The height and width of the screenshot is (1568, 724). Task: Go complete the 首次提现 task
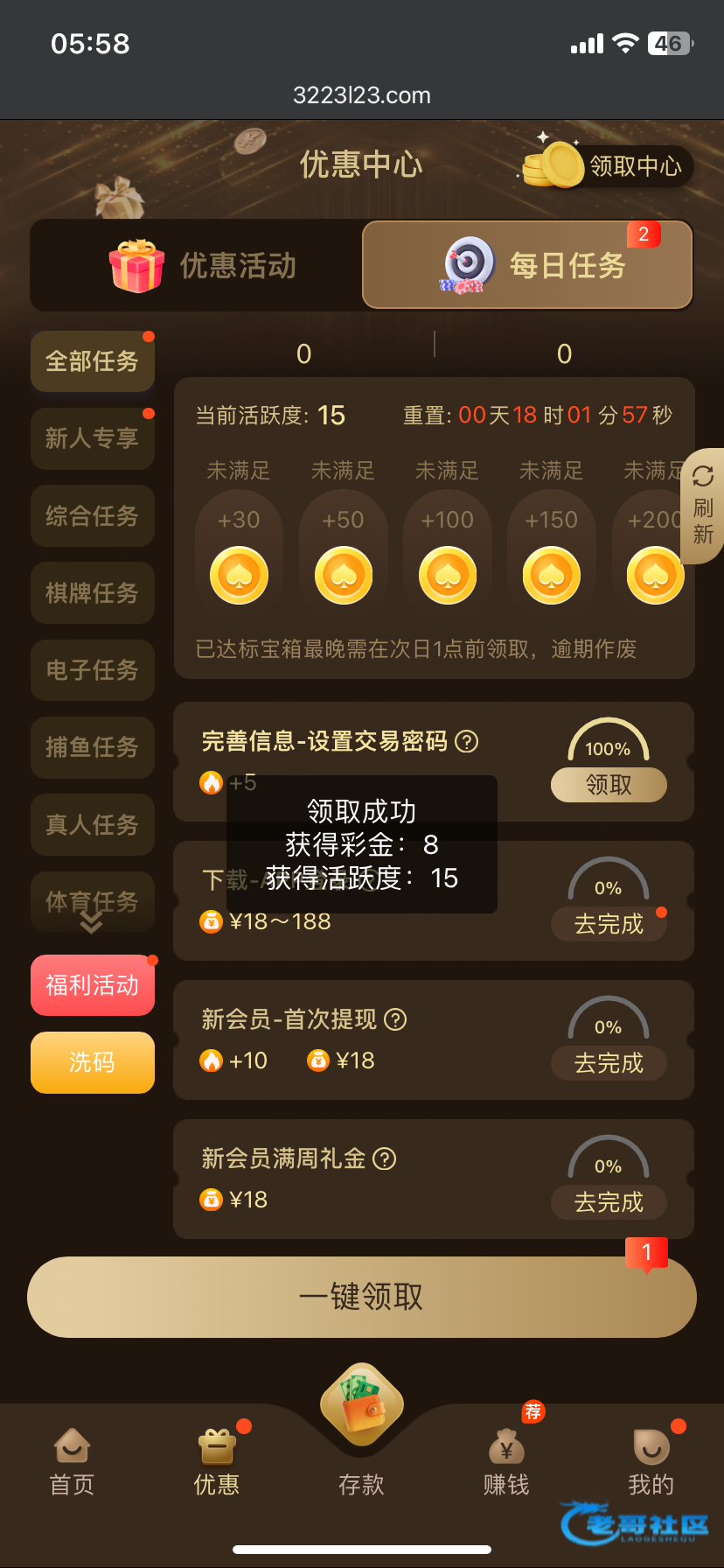point(609,1063)
